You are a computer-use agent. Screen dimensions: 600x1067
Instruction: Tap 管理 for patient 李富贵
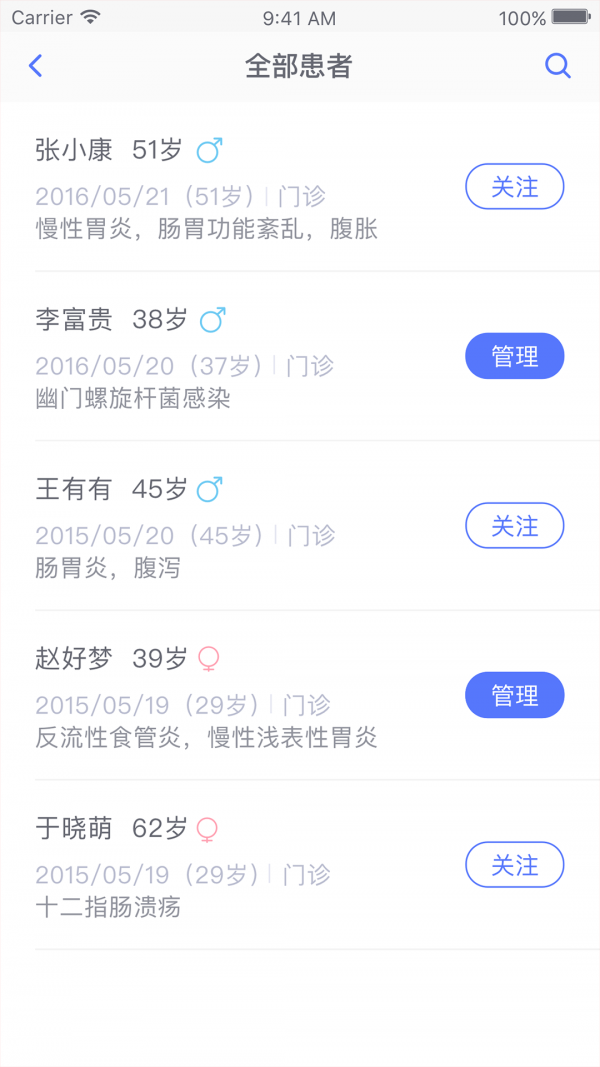click(x=514, y=356)
